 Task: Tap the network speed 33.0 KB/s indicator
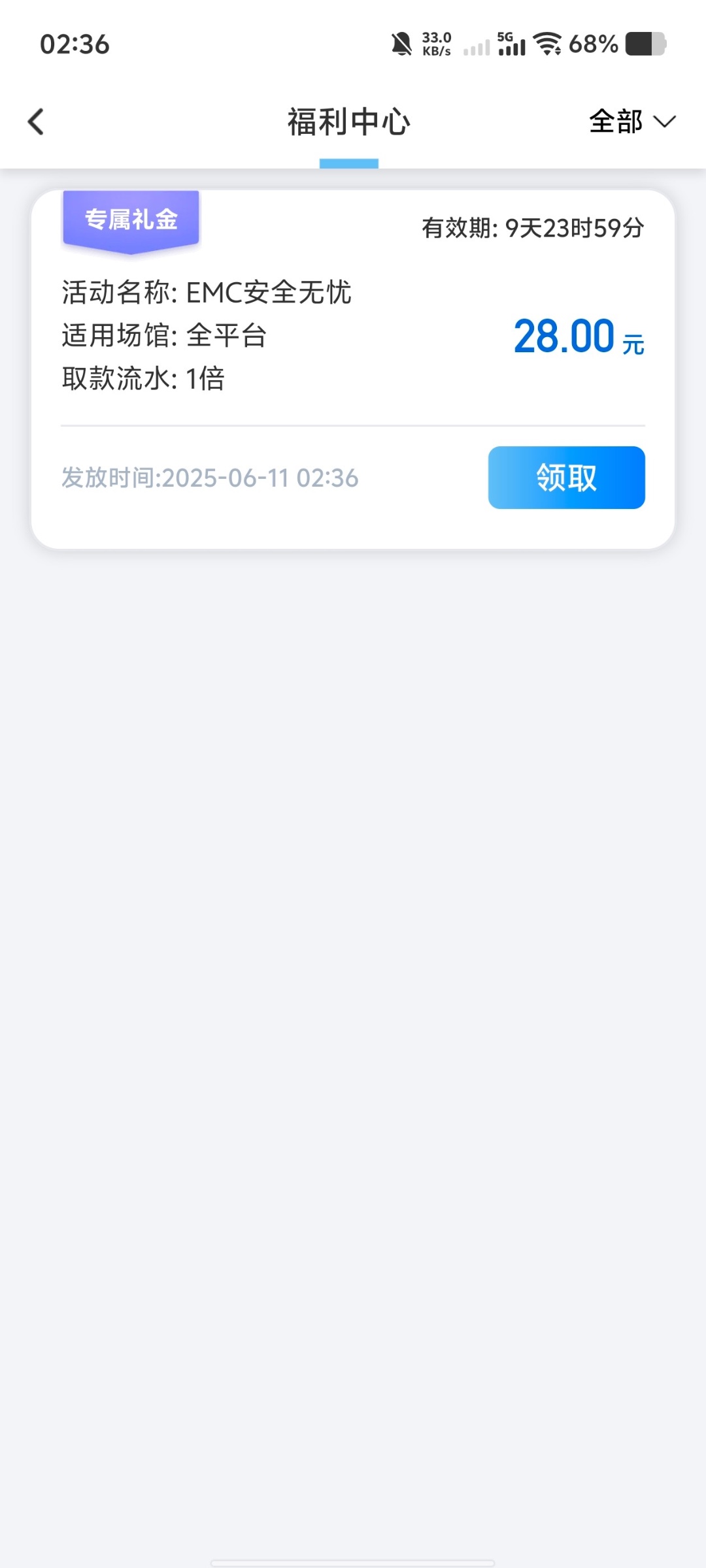click(434, 42)
